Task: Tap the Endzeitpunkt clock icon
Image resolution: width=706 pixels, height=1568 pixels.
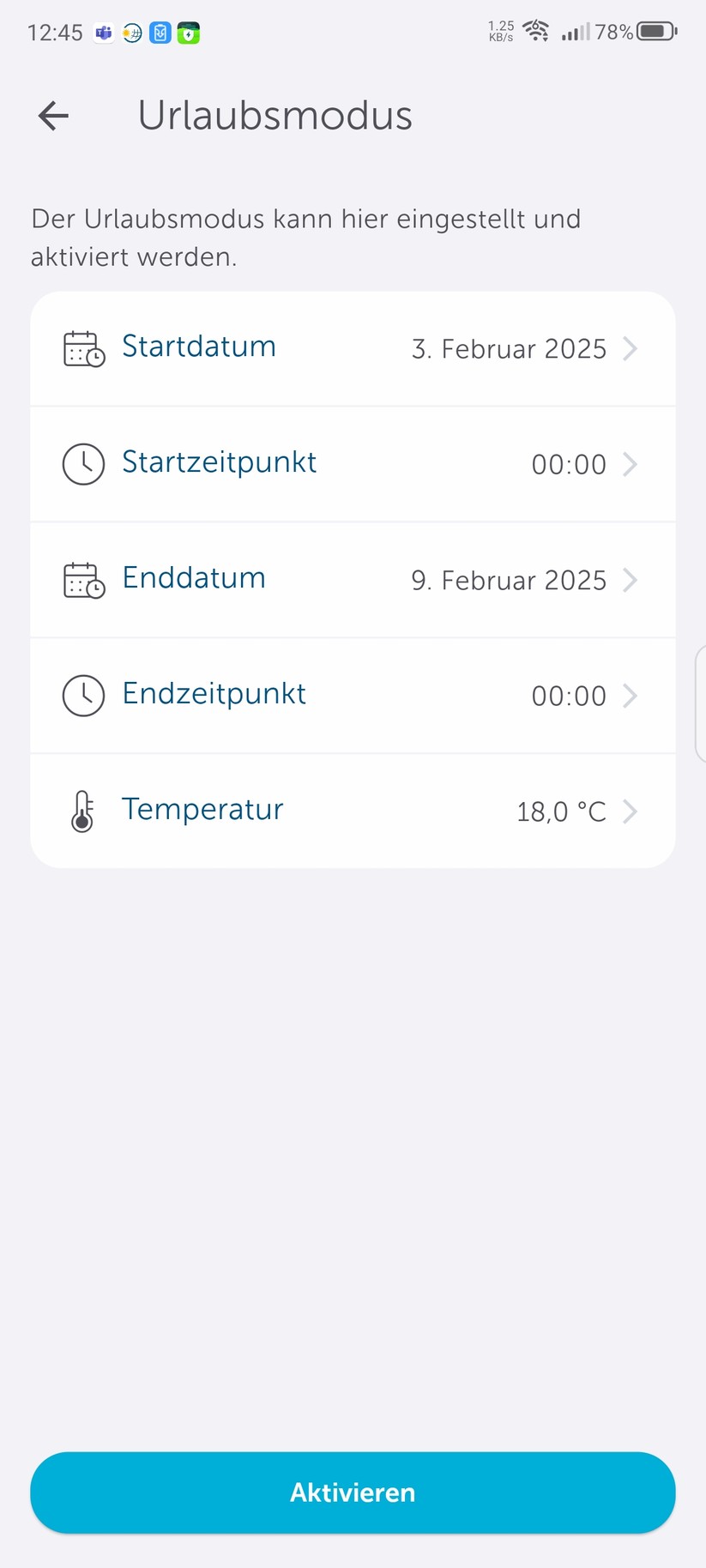Action: [x=83, y=696]
